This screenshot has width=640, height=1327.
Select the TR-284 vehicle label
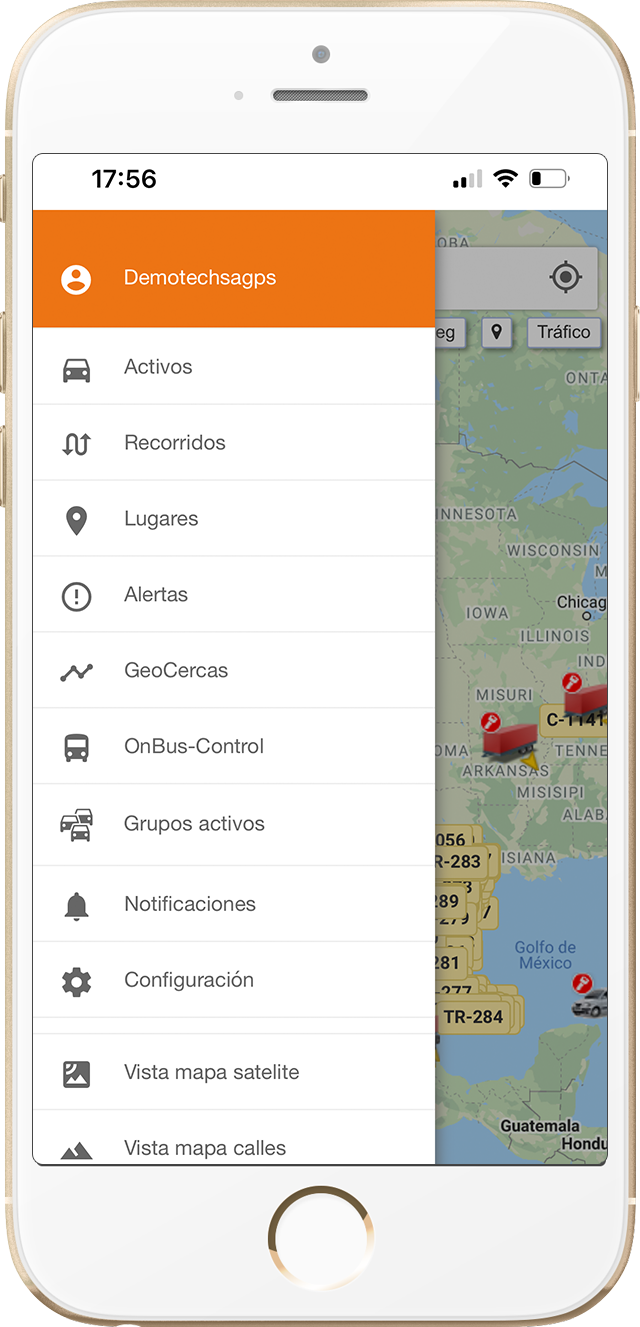[473, 1017]
